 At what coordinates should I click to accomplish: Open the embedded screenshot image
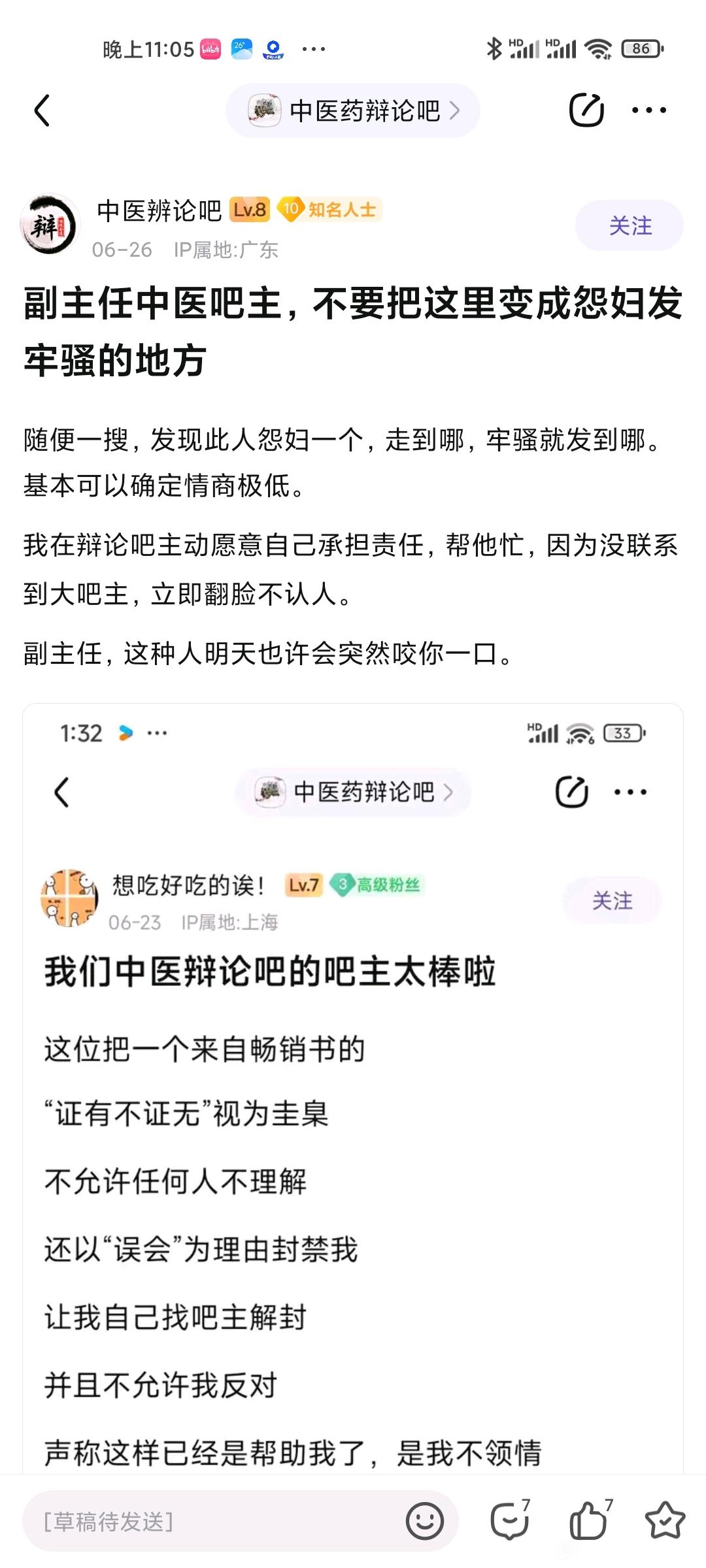353,1085
